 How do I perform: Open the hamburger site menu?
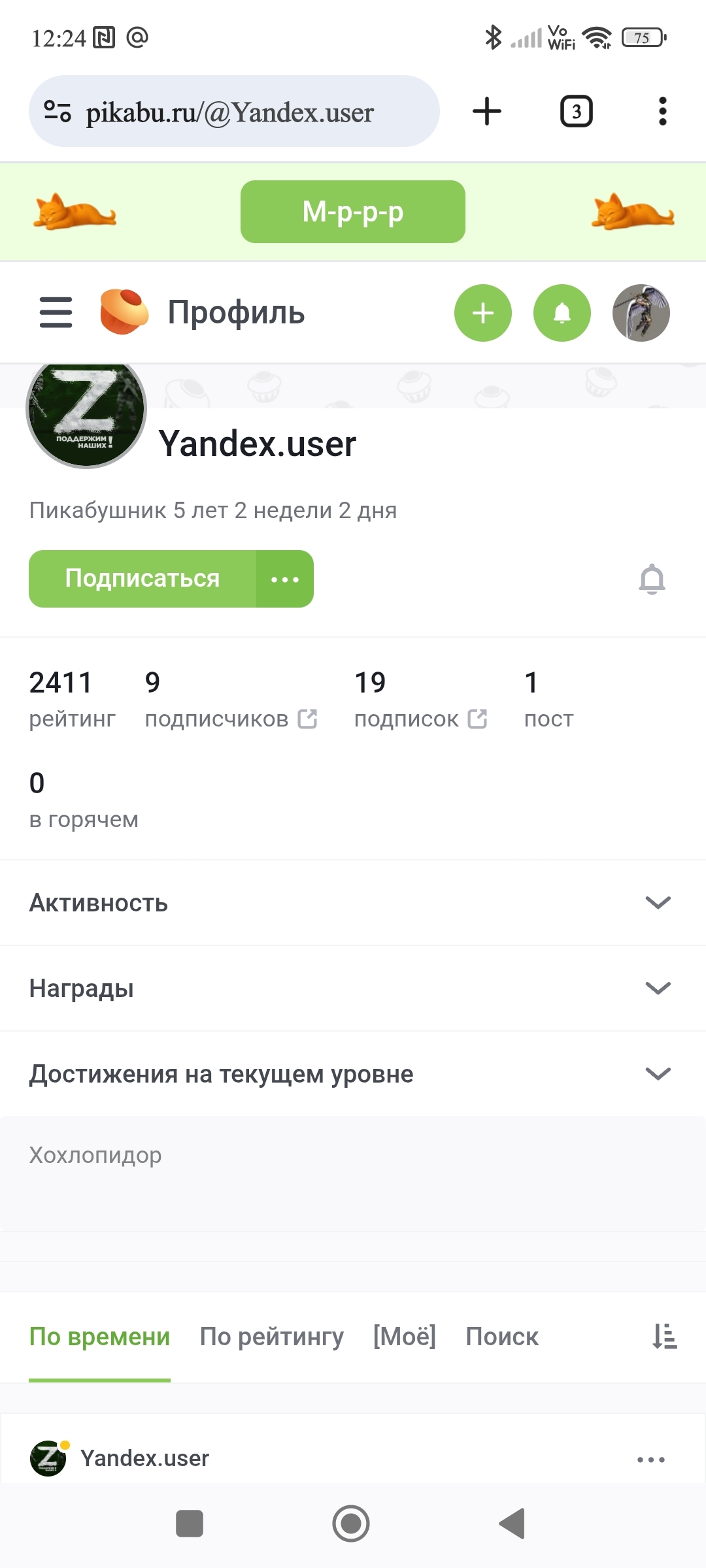pos(56,312)
